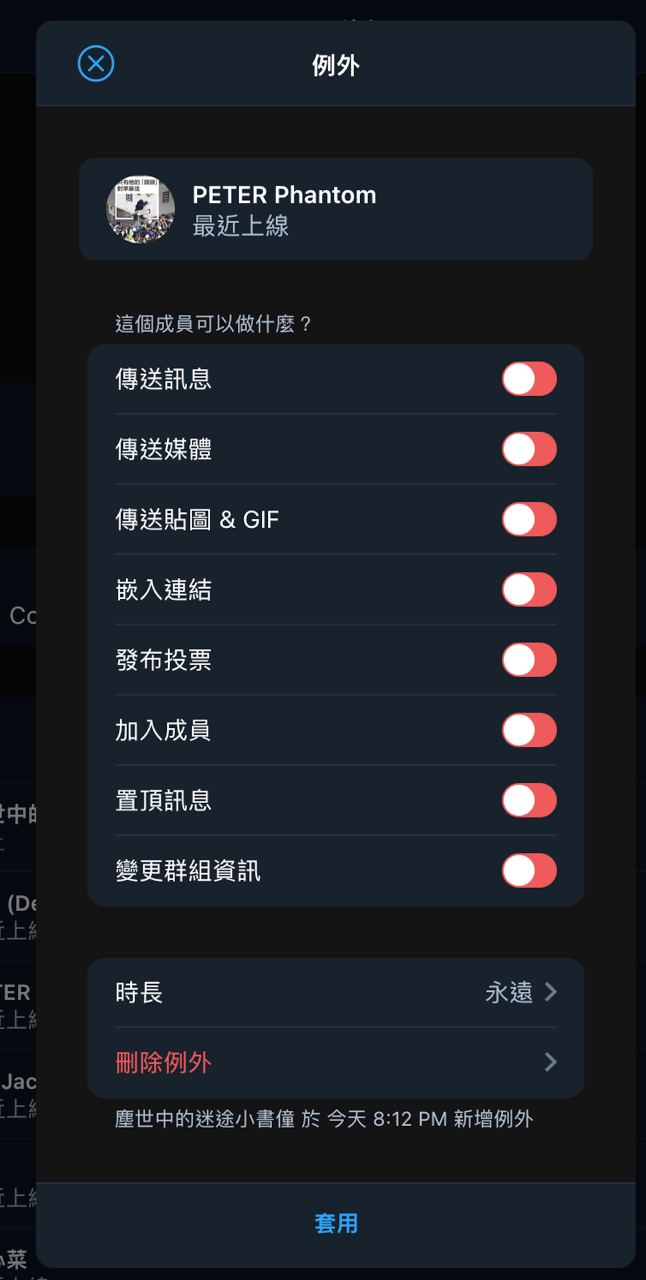Toggle the 傳送貼圖 & GIF permission
The height and width of the screenshot is (1280, 646).
coord(529,520)
